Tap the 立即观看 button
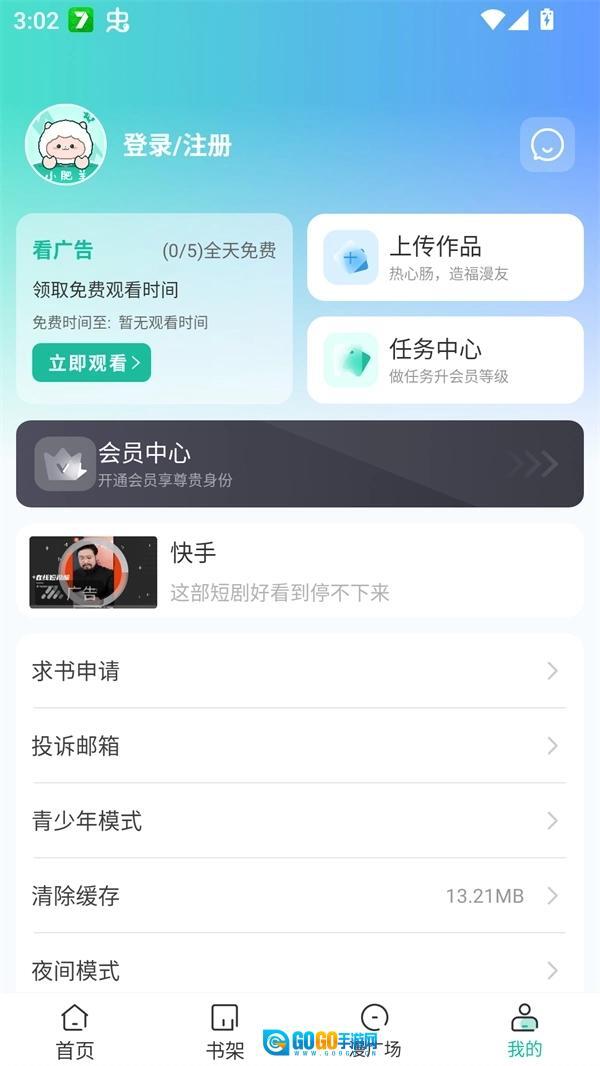Image resolution: width=600 pixels, height=1066 pixels. (x=91, y=363)
